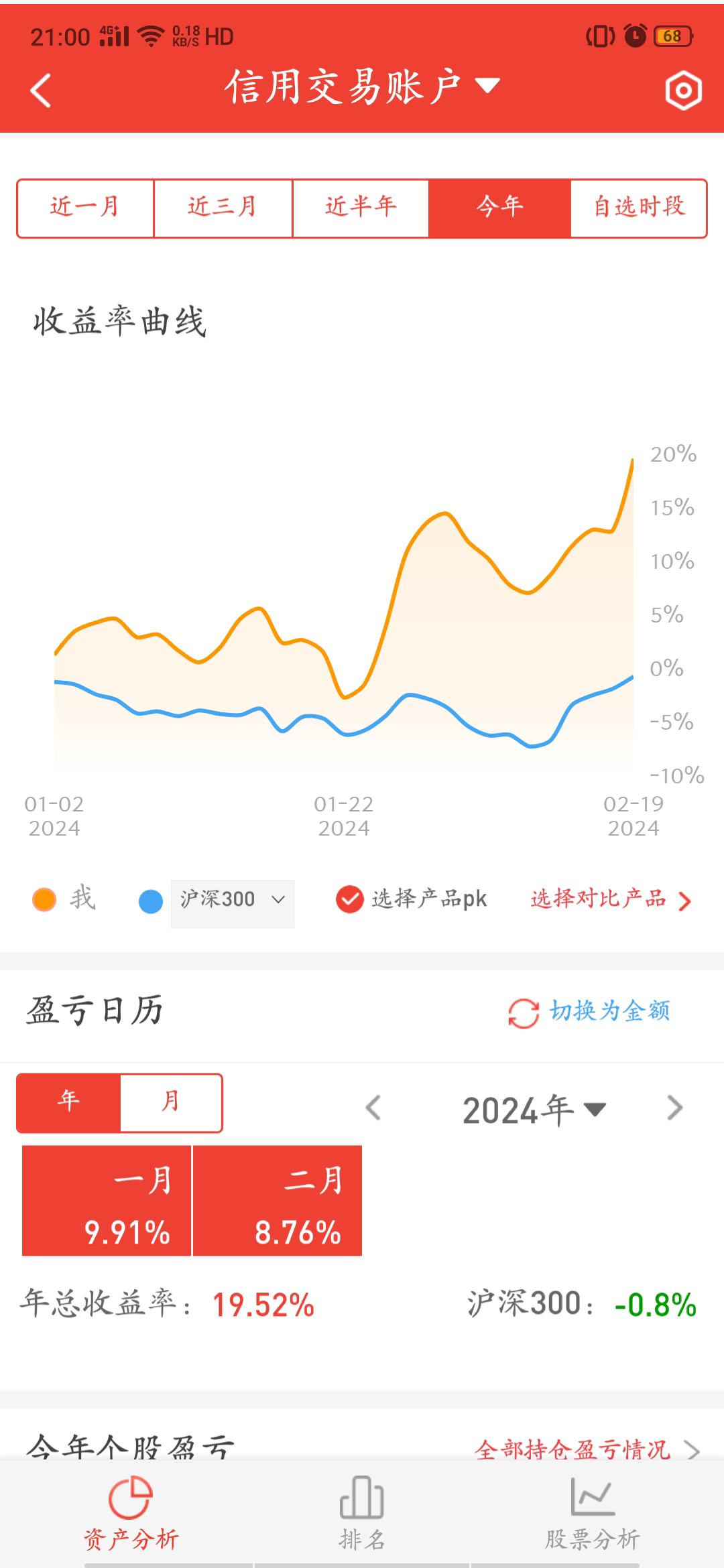Screen dimensions: 724x1568
Task: Open the settings hexagon icon
Action: (x=683, y=90)
